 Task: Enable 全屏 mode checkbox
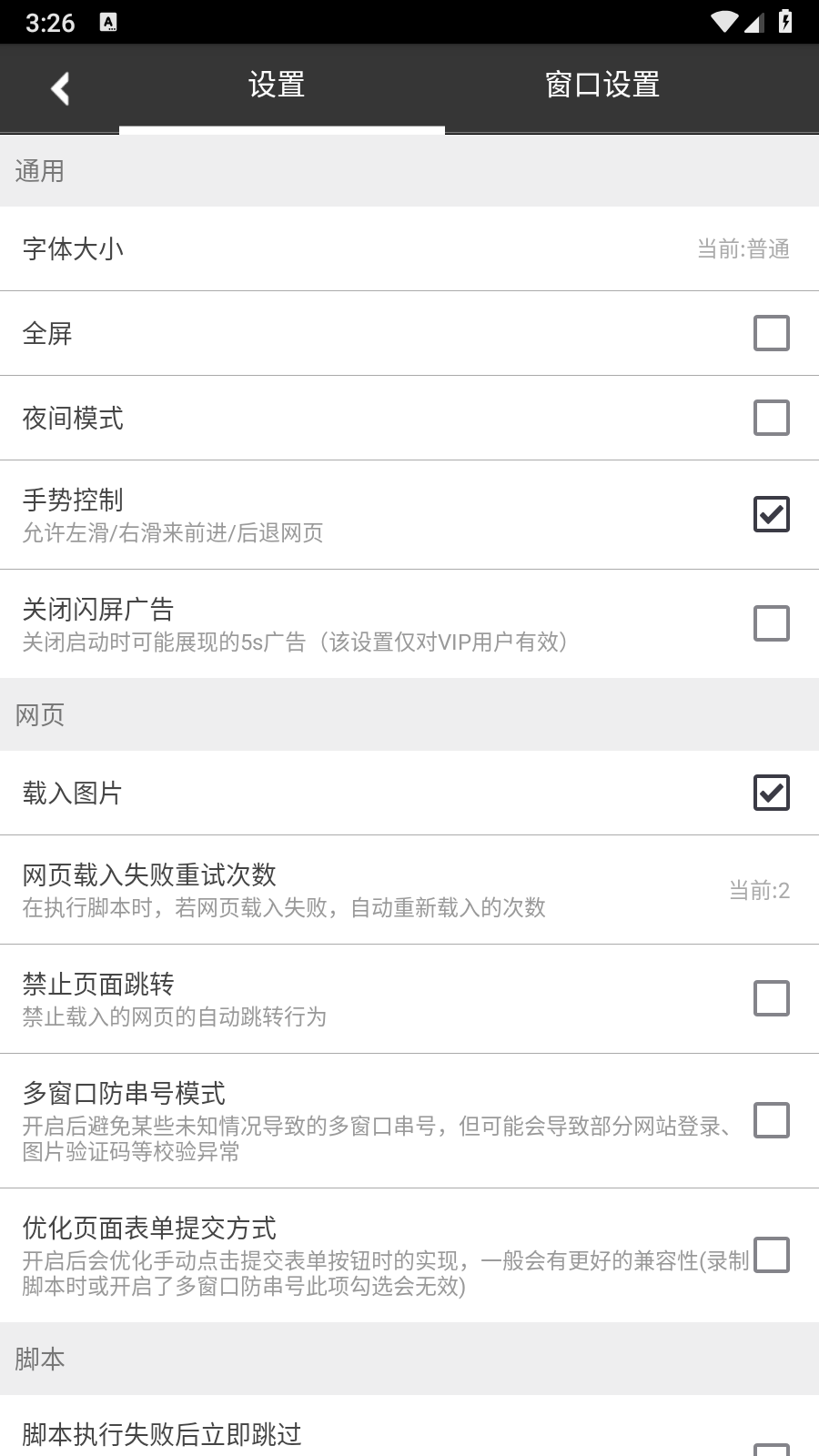(773, 334)
